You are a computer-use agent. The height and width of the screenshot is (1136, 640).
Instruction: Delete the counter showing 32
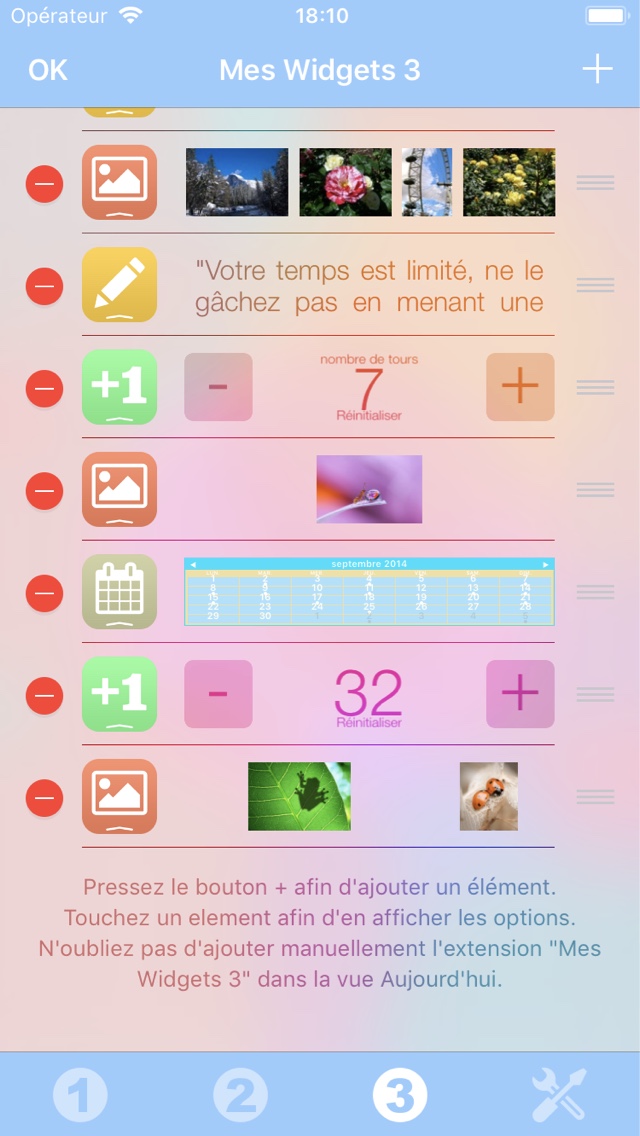[44, 695]
